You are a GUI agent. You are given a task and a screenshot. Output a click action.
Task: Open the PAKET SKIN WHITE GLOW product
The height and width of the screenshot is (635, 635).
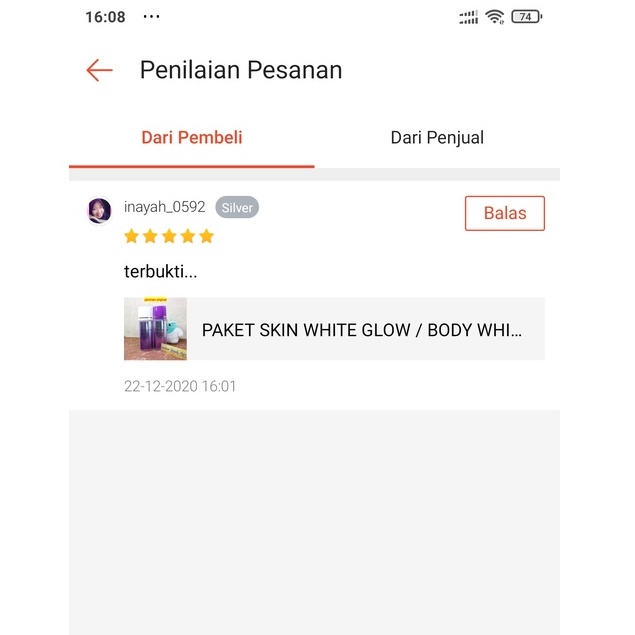pos(334,329)
